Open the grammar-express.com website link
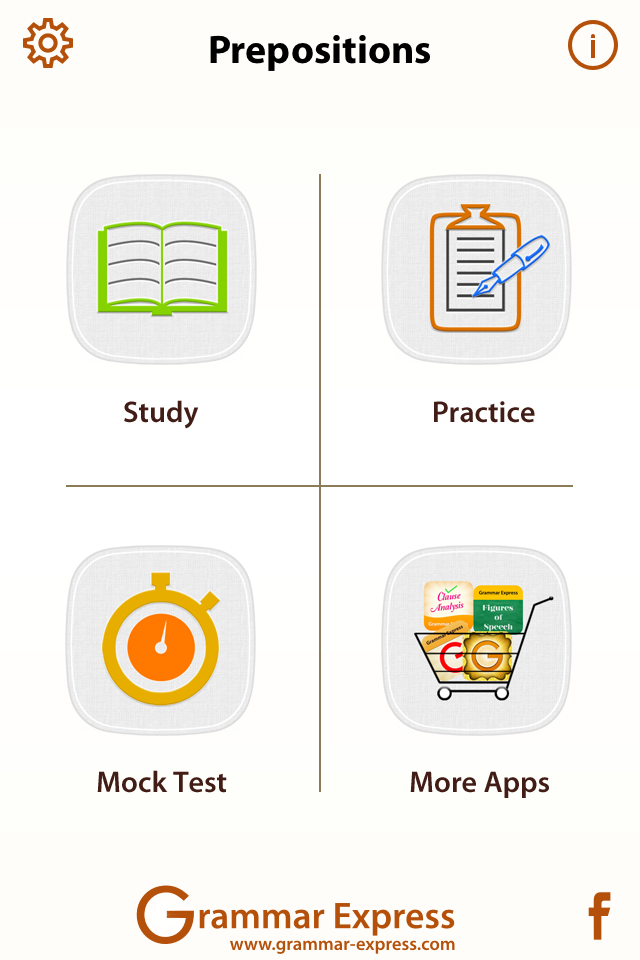The height and width of the screenshot is (960, 640). (x=342, y=944)
